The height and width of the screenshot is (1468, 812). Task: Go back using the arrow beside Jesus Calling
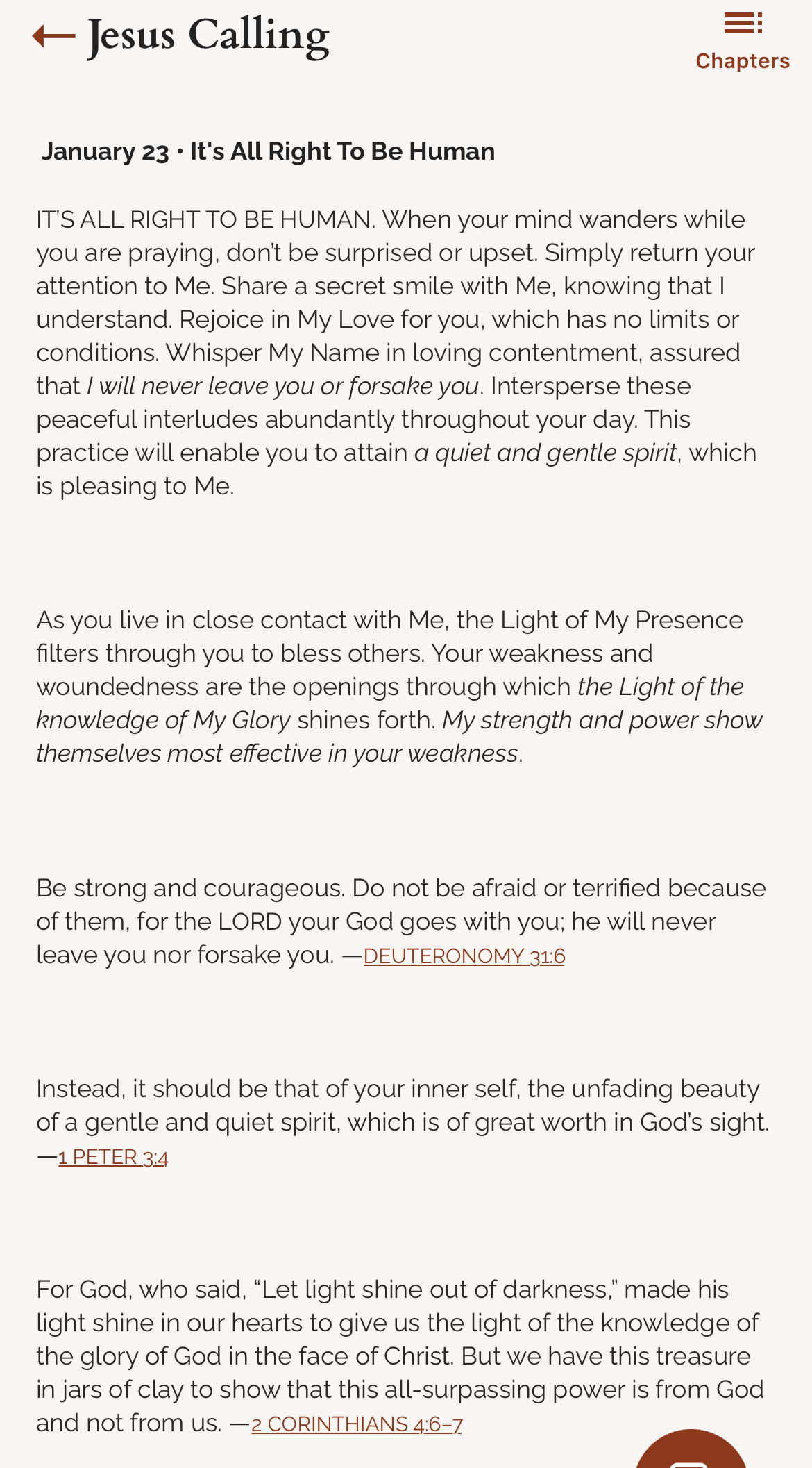(53, 36)
